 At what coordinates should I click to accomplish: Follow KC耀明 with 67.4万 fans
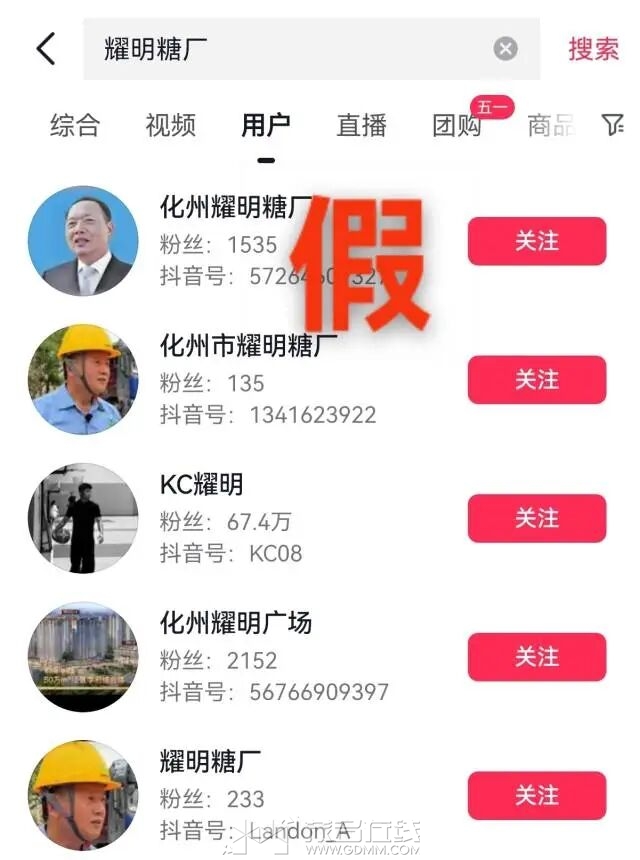pyautogui.click(x=537, y=518)
